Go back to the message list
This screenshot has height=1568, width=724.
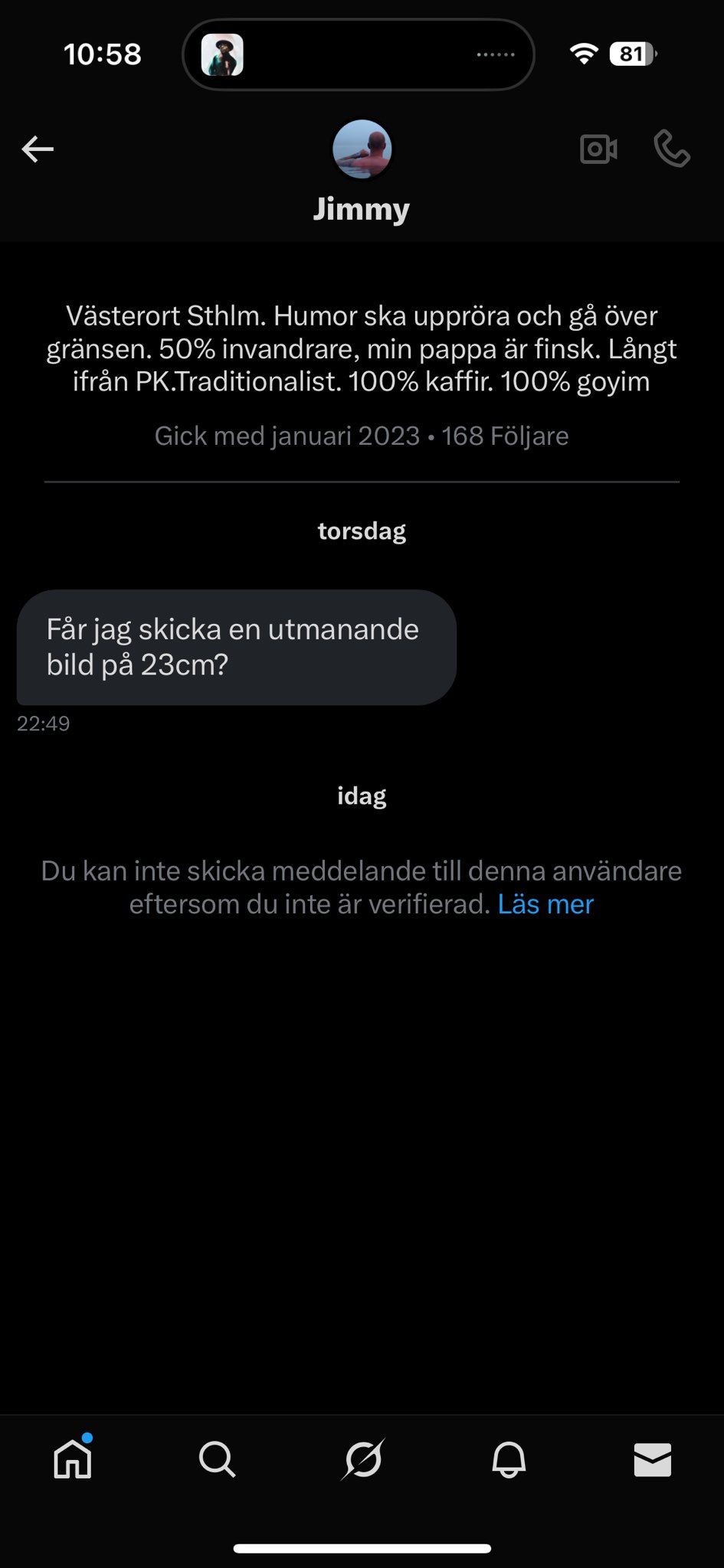pyautogui.click(x=38, y=149)
